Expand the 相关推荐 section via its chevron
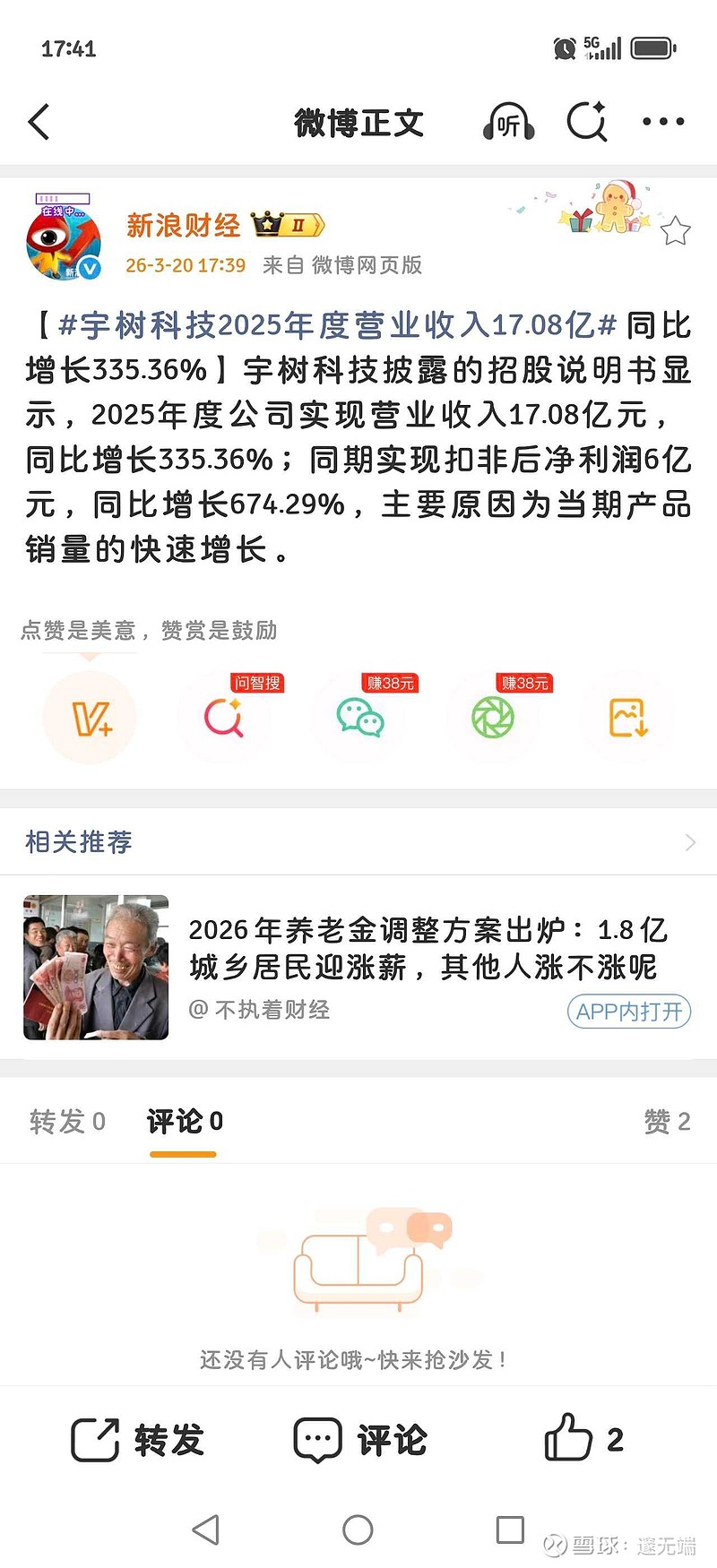Image resolution: width=717 pixels, height=1568 pixels. (689, 842)
